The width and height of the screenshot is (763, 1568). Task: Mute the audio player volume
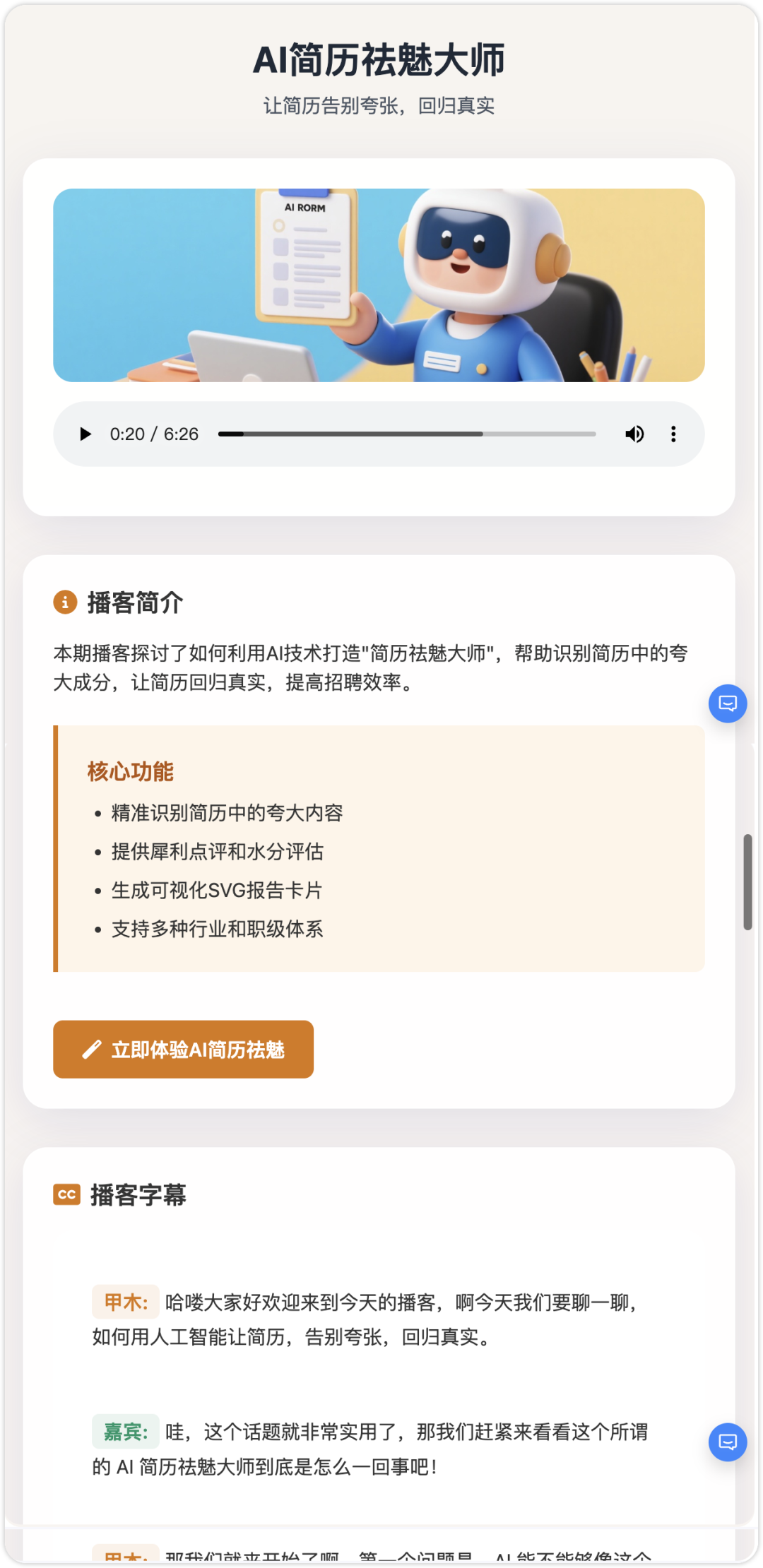click(634, 434)
